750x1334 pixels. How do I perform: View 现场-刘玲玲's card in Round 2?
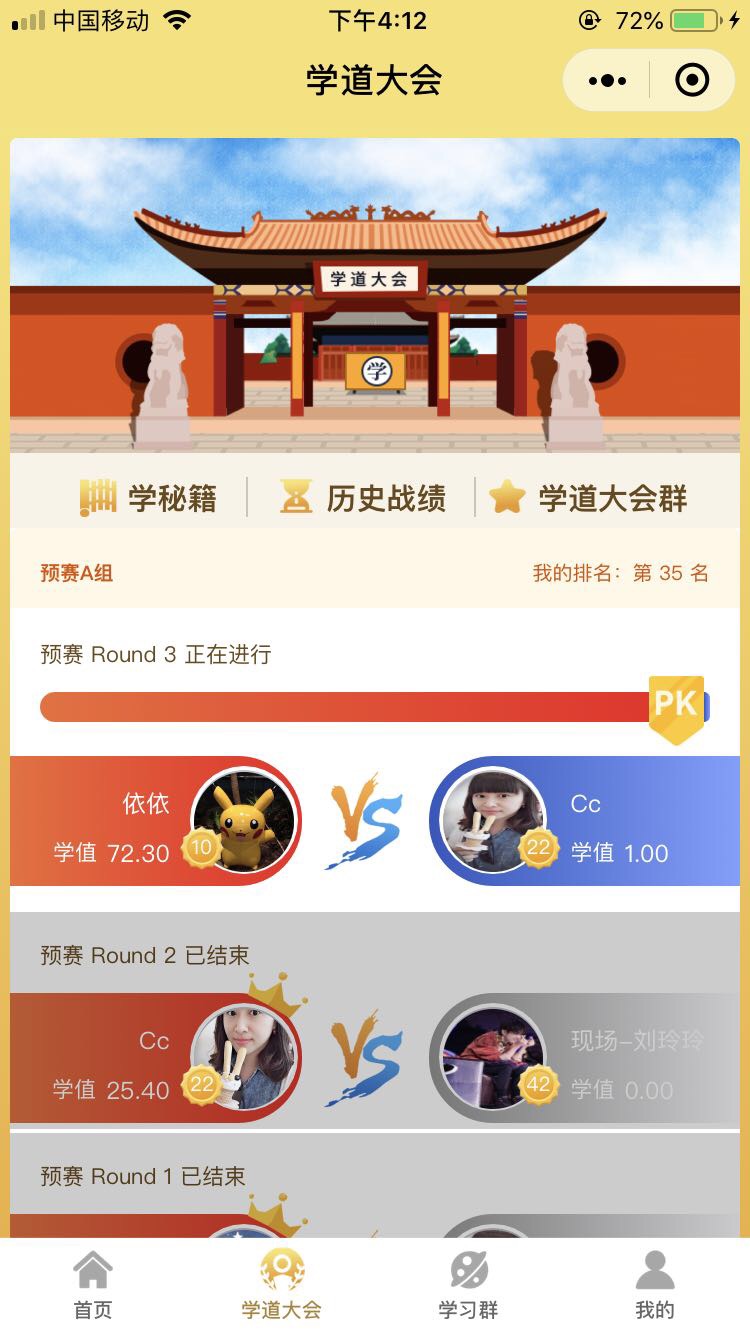[585, 1058]
